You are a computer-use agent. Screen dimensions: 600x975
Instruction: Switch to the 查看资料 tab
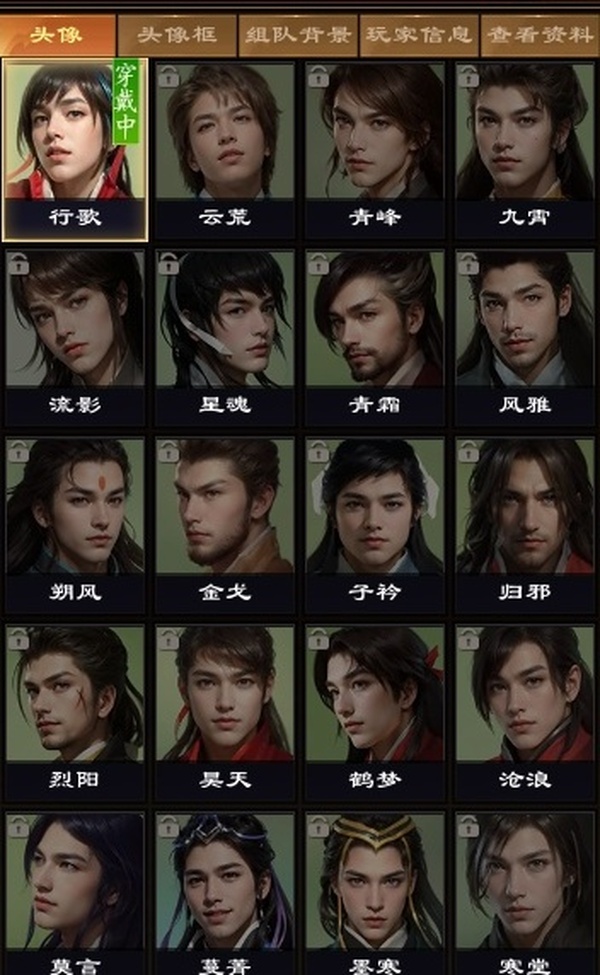click(x=540, y=35)
